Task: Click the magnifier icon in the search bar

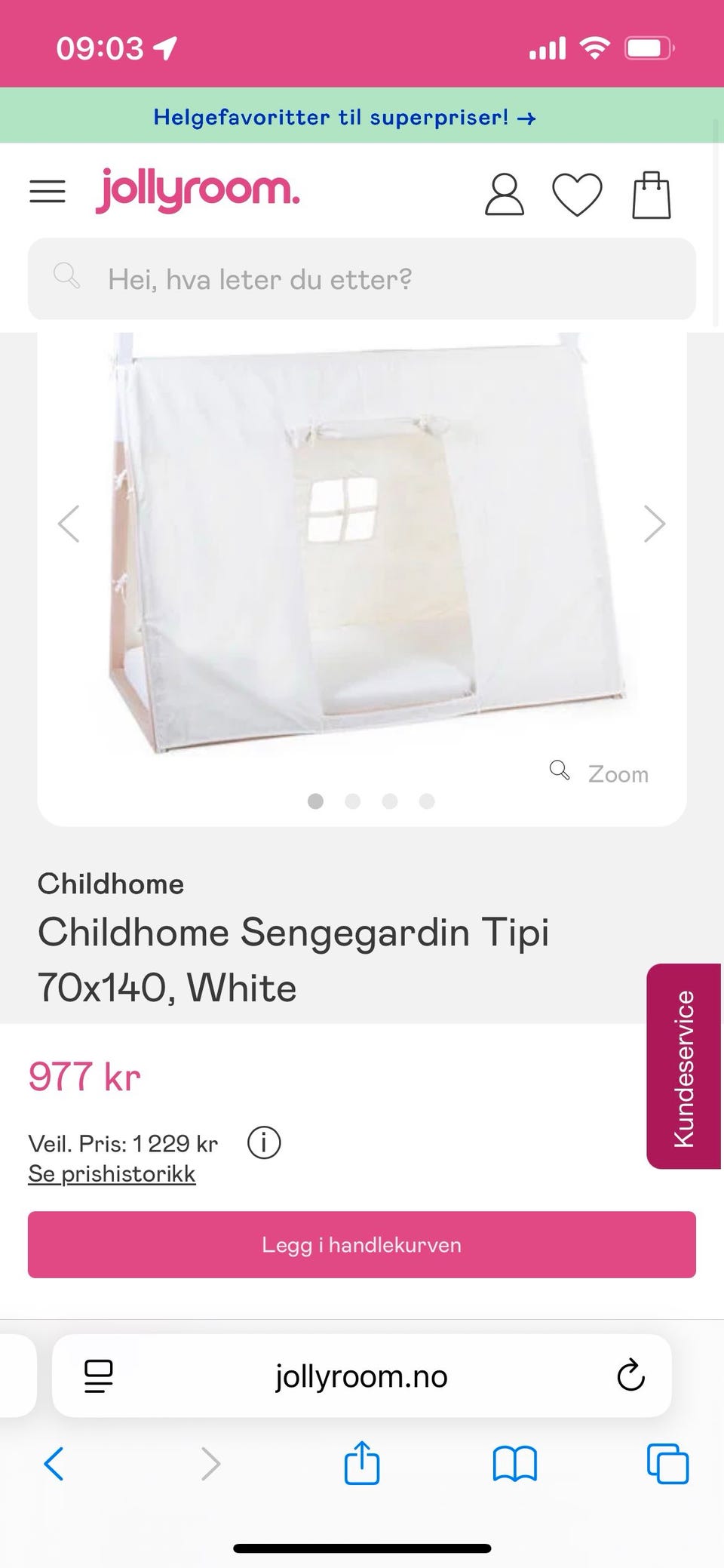Action: point(66,278)
